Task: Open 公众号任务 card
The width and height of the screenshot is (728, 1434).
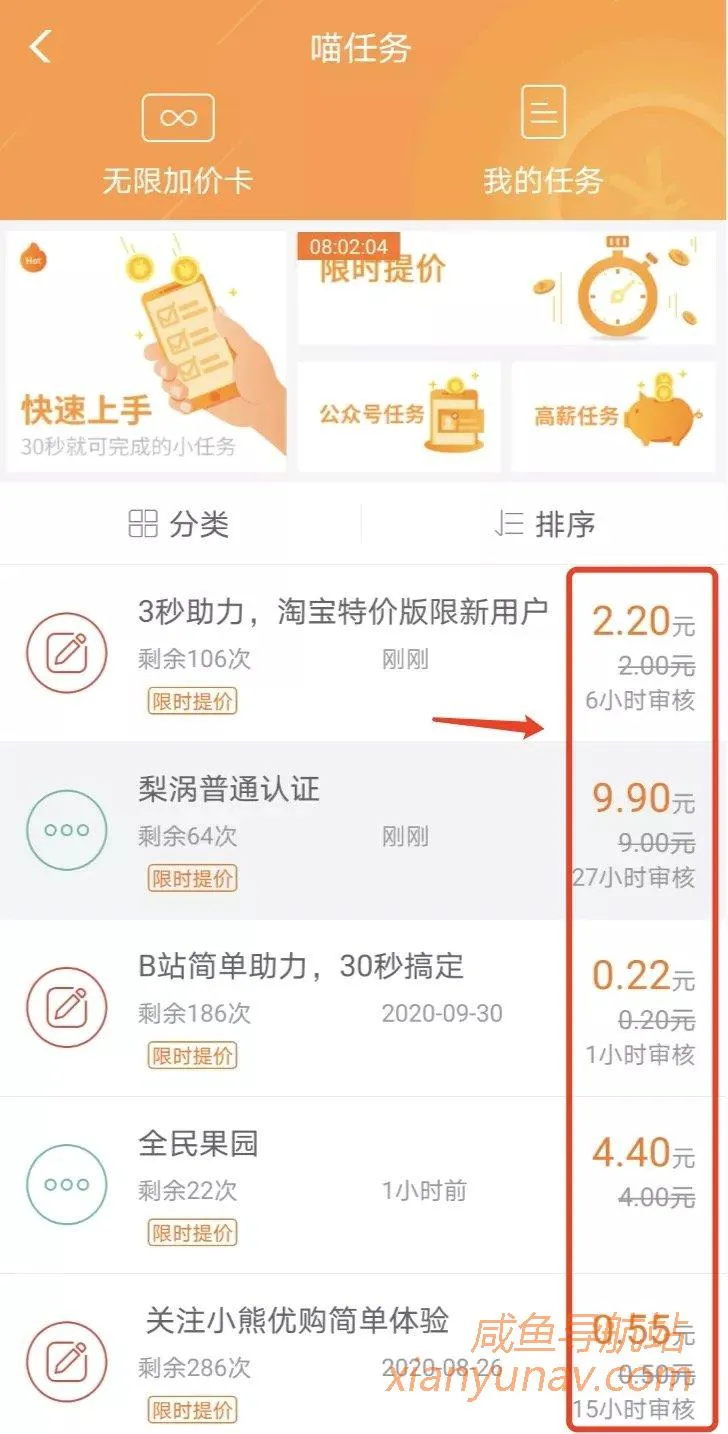Action: click(x=399, y=416)
